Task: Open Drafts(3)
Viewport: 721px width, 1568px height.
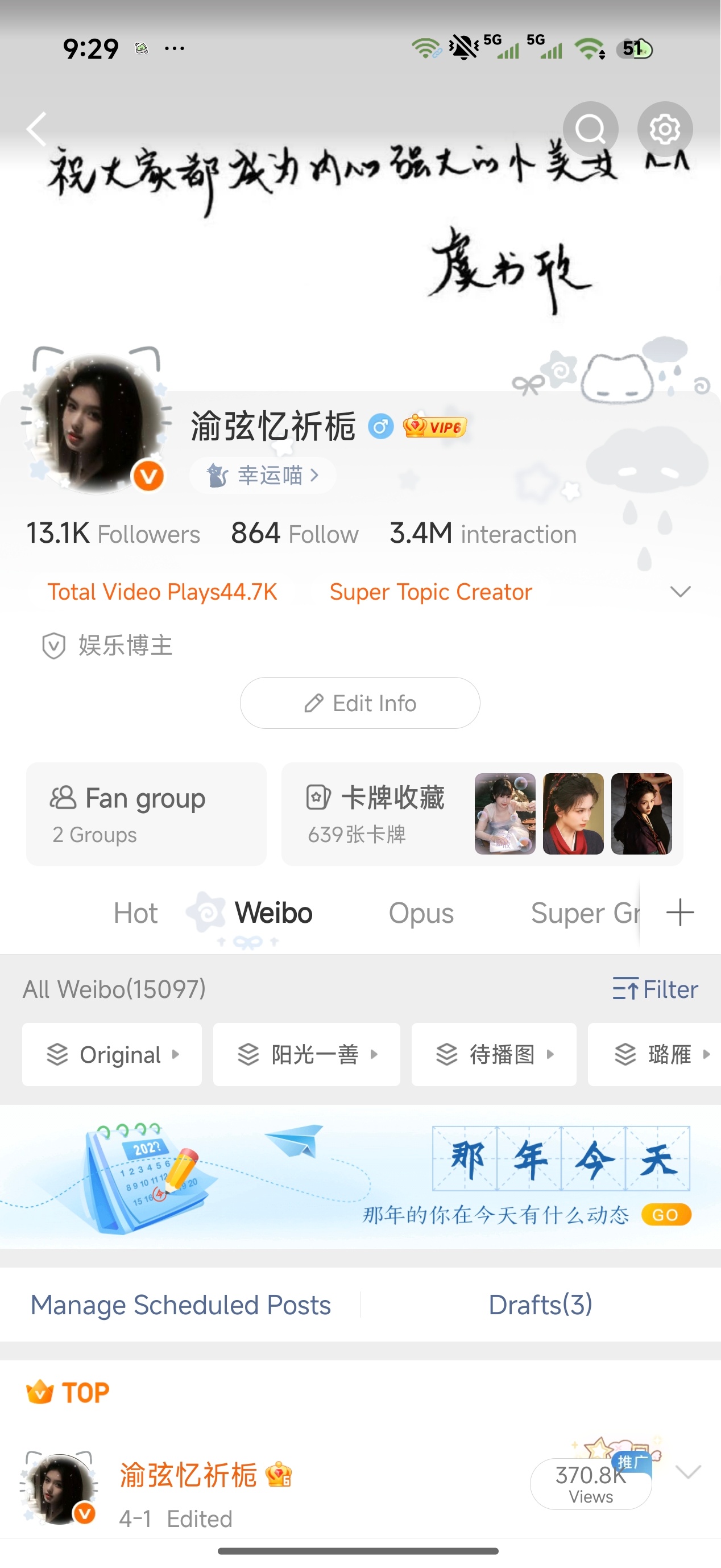Action: tap(540, 1305)
